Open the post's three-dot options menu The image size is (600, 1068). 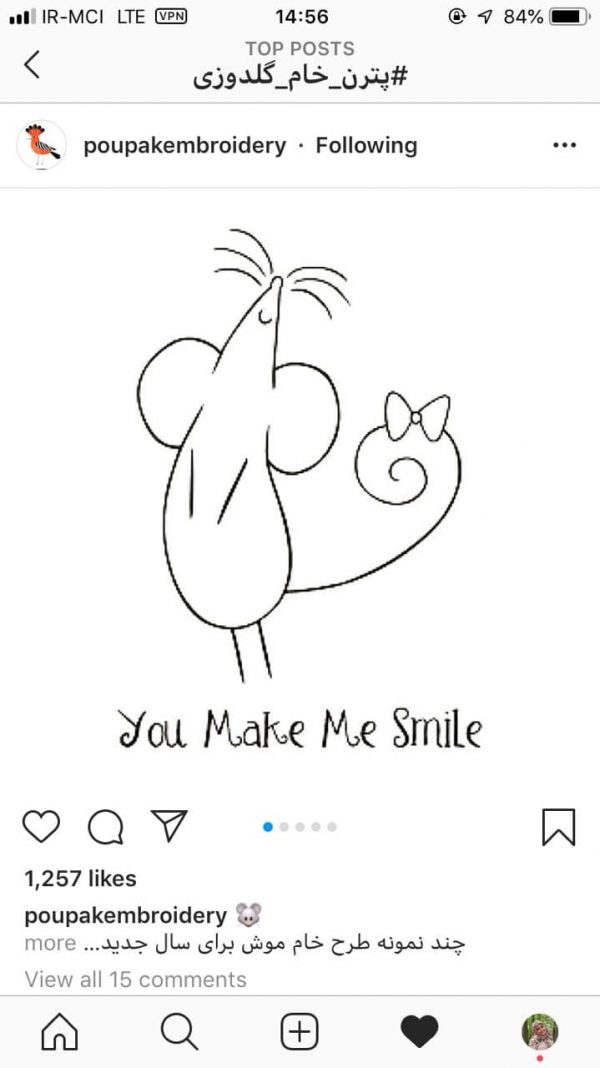[565, 145]
